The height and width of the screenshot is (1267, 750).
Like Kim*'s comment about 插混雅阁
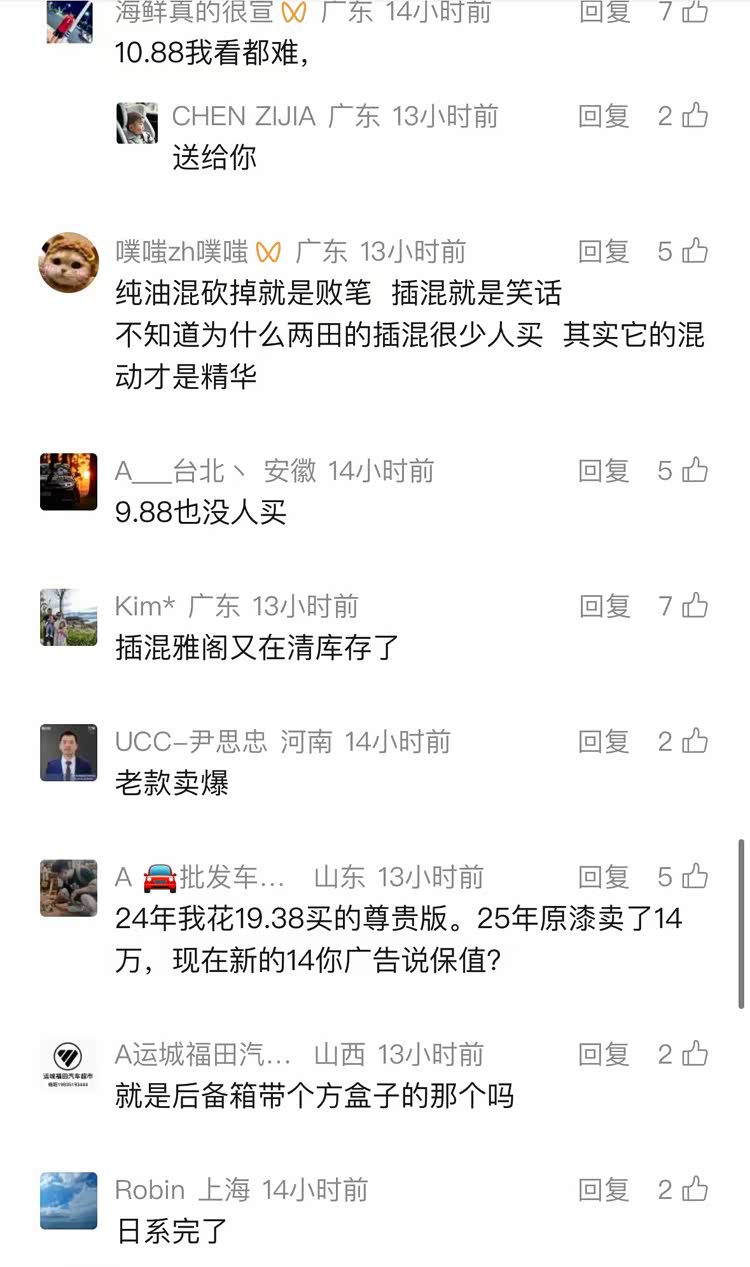pyautogui.click(x=695, y=606)
